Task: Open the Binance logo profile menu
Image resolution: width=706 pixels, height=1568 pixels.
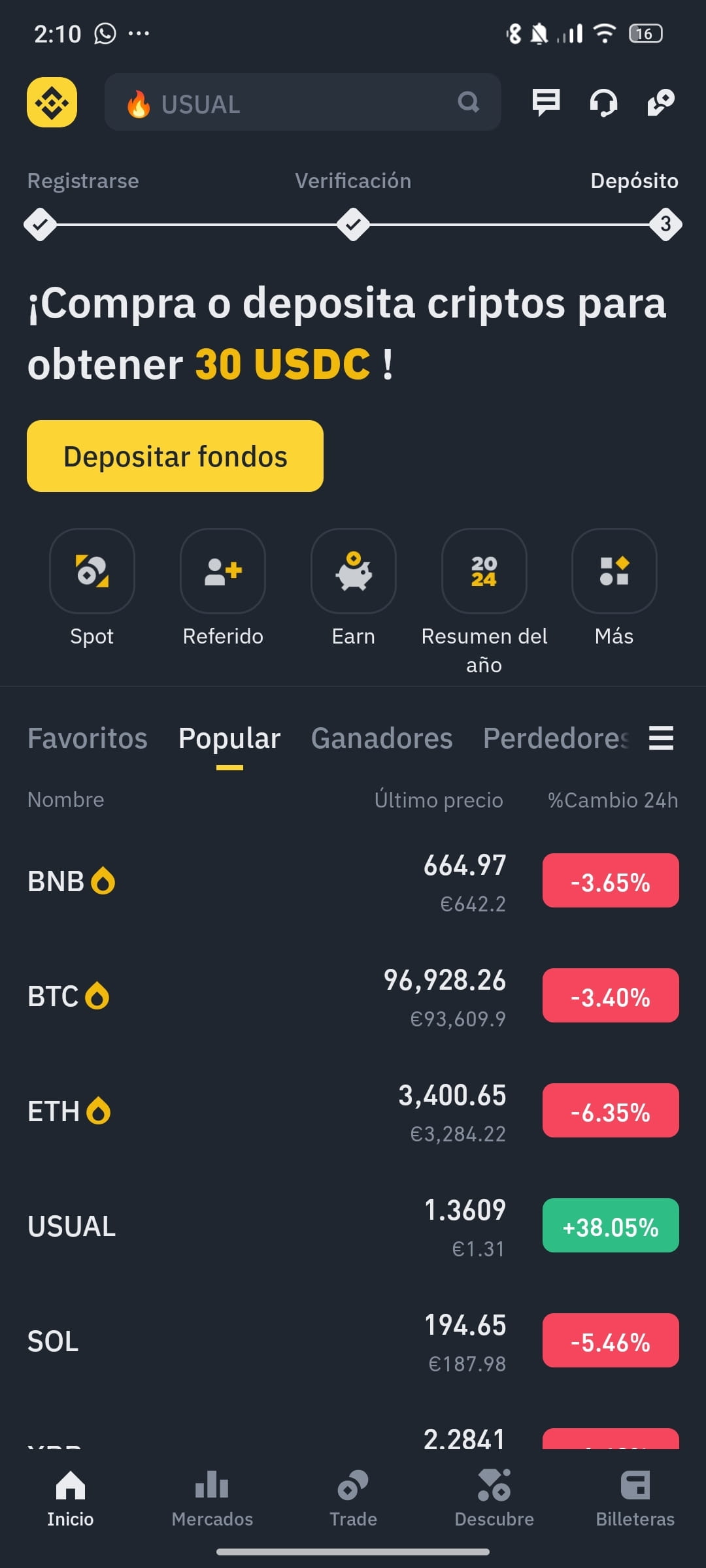Action: tap(52, 102)
